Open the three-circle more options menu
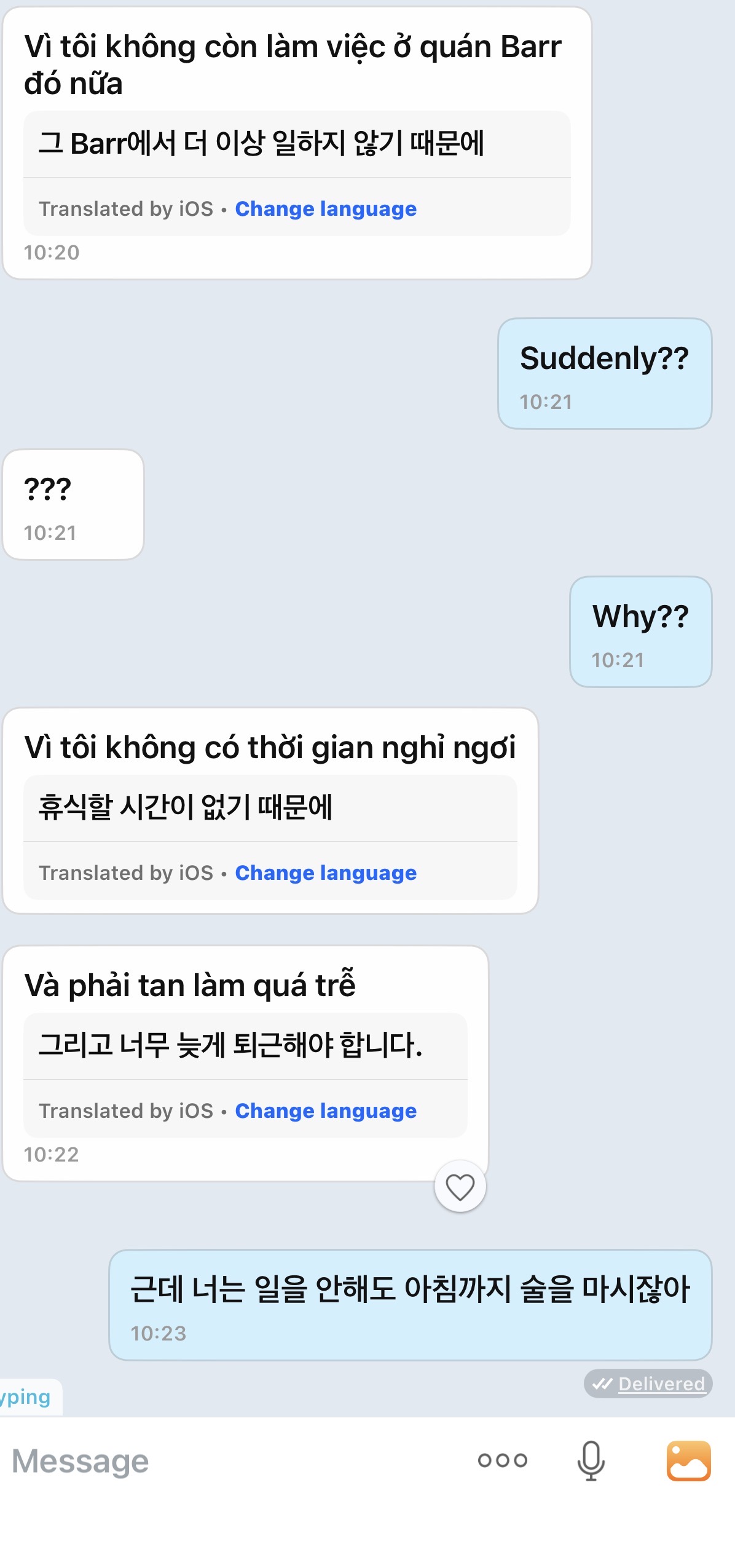Viewport: 735px width, 1568px height. (503, 1460)
